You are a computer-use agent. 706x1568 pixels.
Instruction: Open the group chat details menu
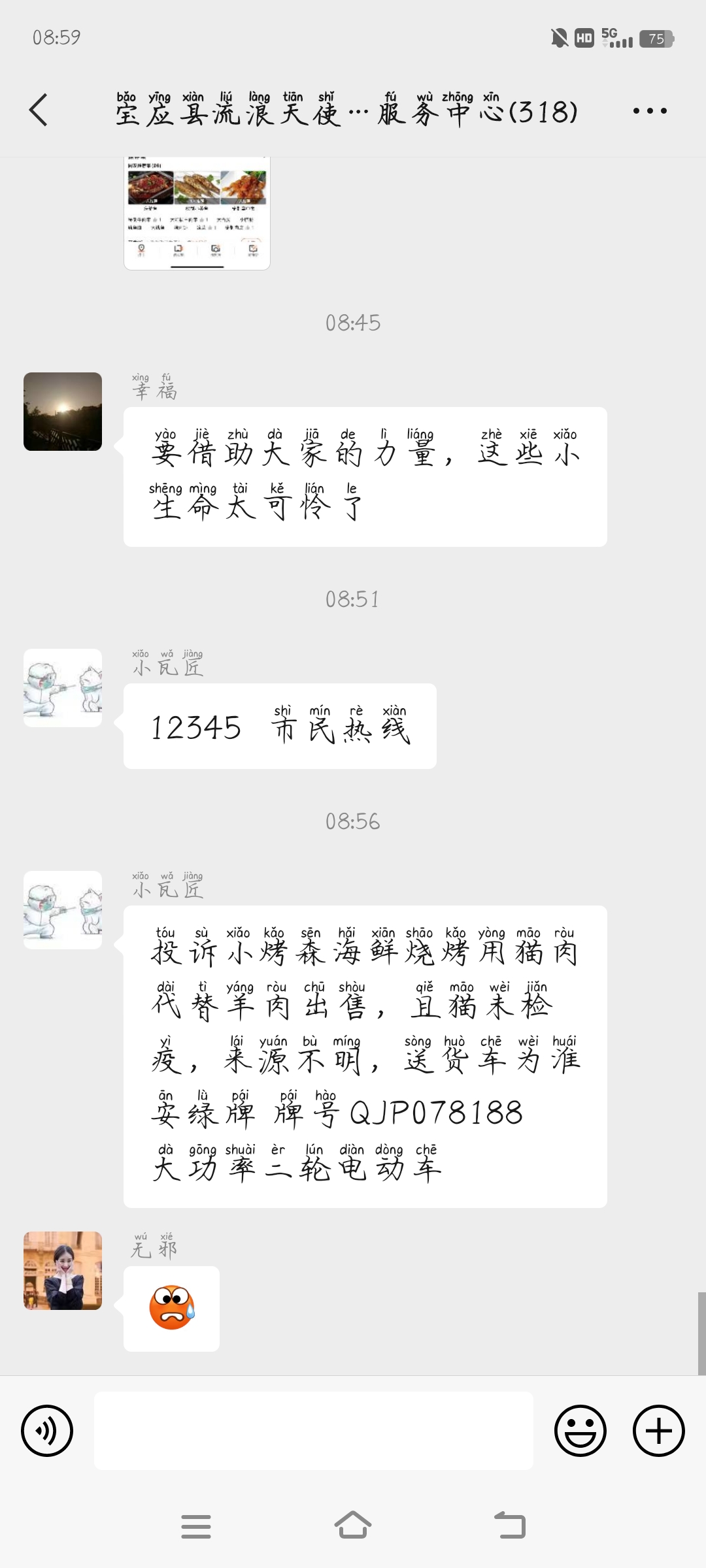650,111
